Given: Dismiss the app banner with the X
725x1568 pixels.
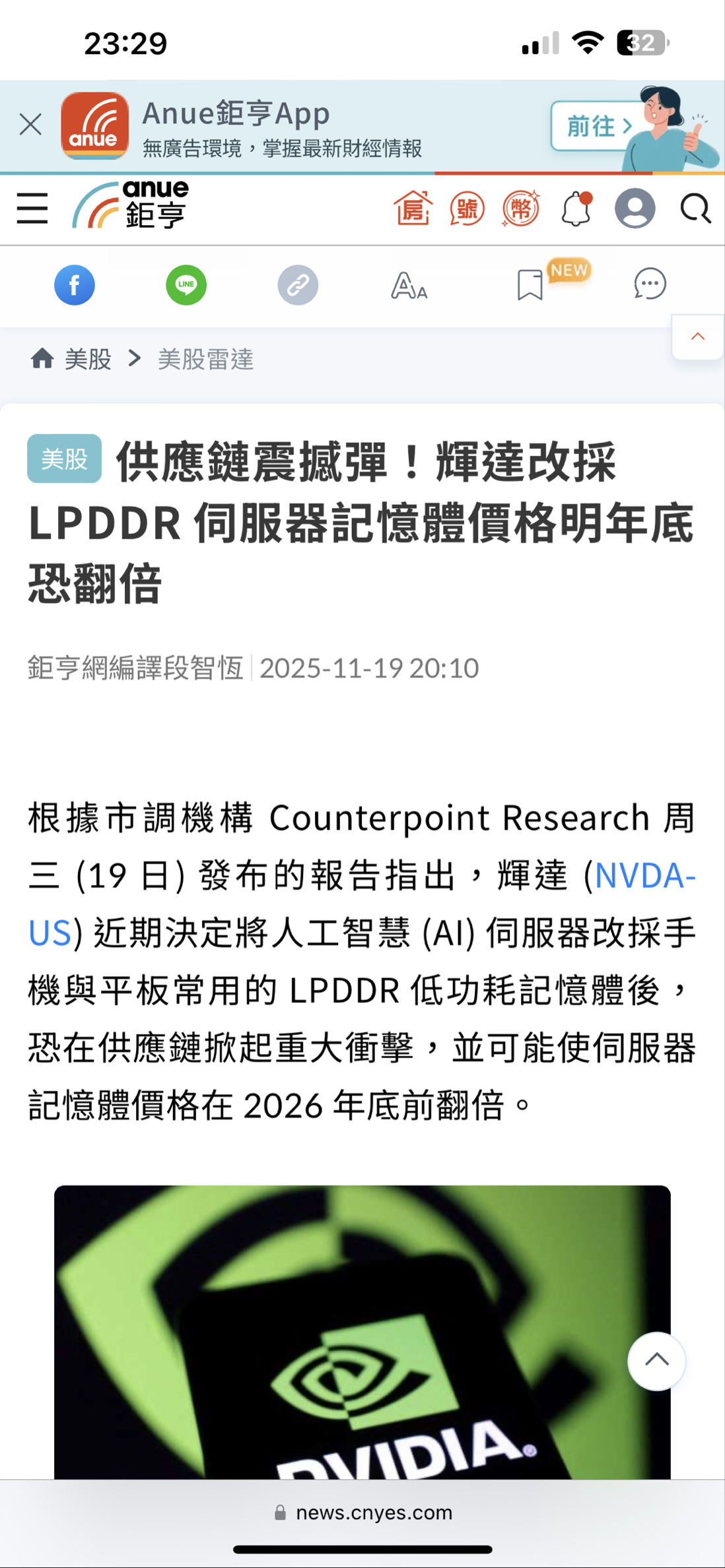Looking at the screenshot, I should click(x=30, y=125).
